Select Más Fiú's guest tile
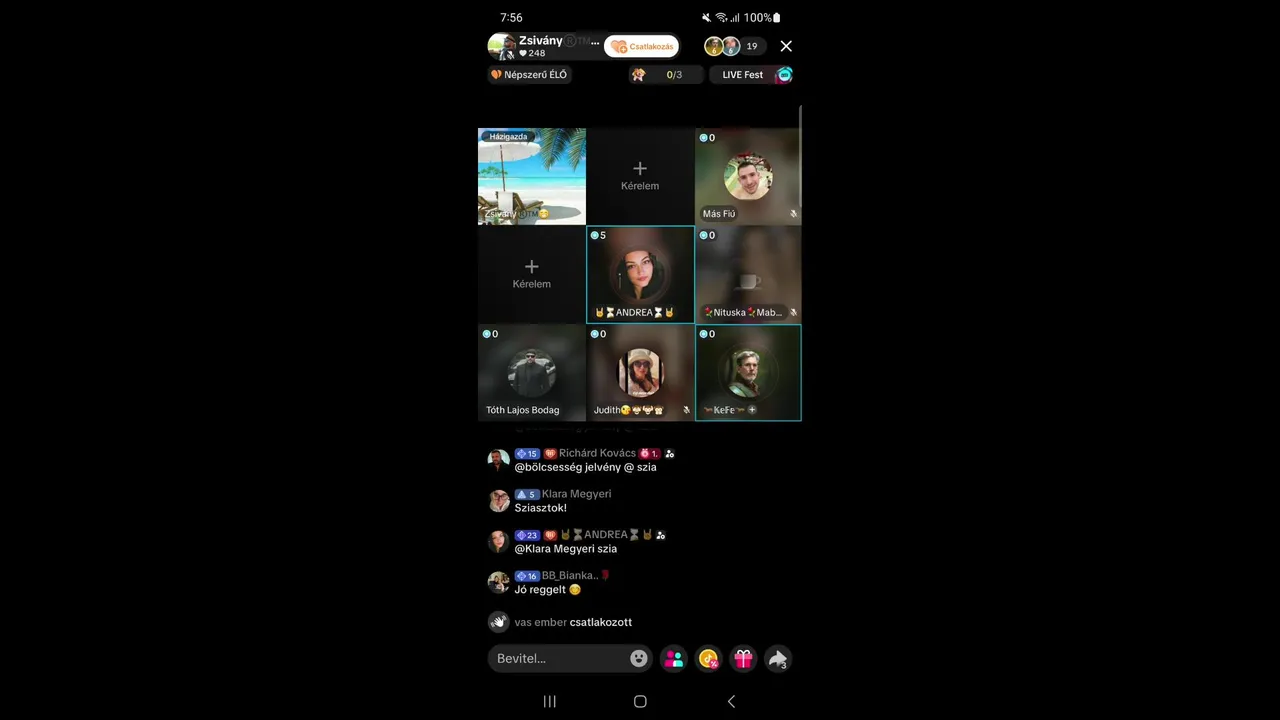Viewport: 1280px width, 720px height. click(748, 177)
